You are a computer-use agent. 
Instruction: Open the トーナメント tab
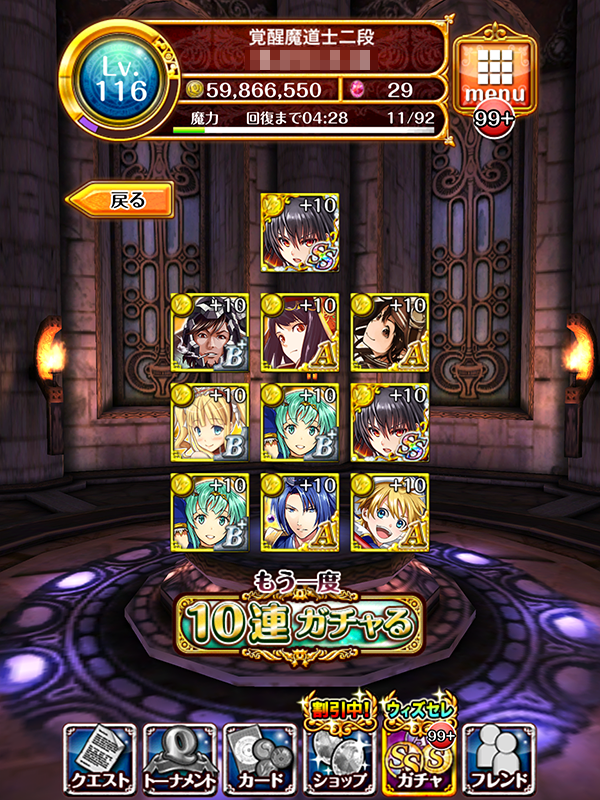click(179, 758)
